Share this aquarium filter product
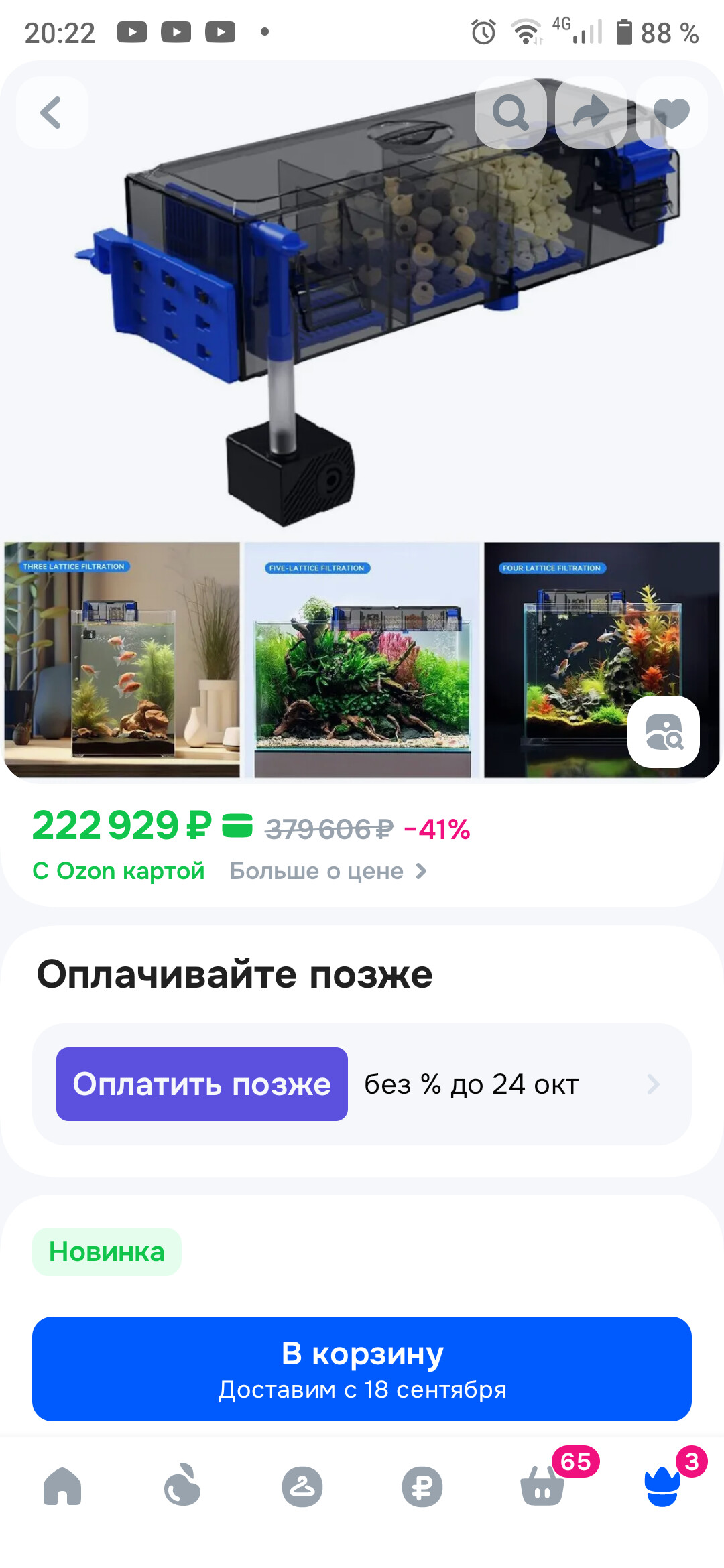The width and height of the screenshot is (724, 1568). pyautogui.click(x=591, y=113)
